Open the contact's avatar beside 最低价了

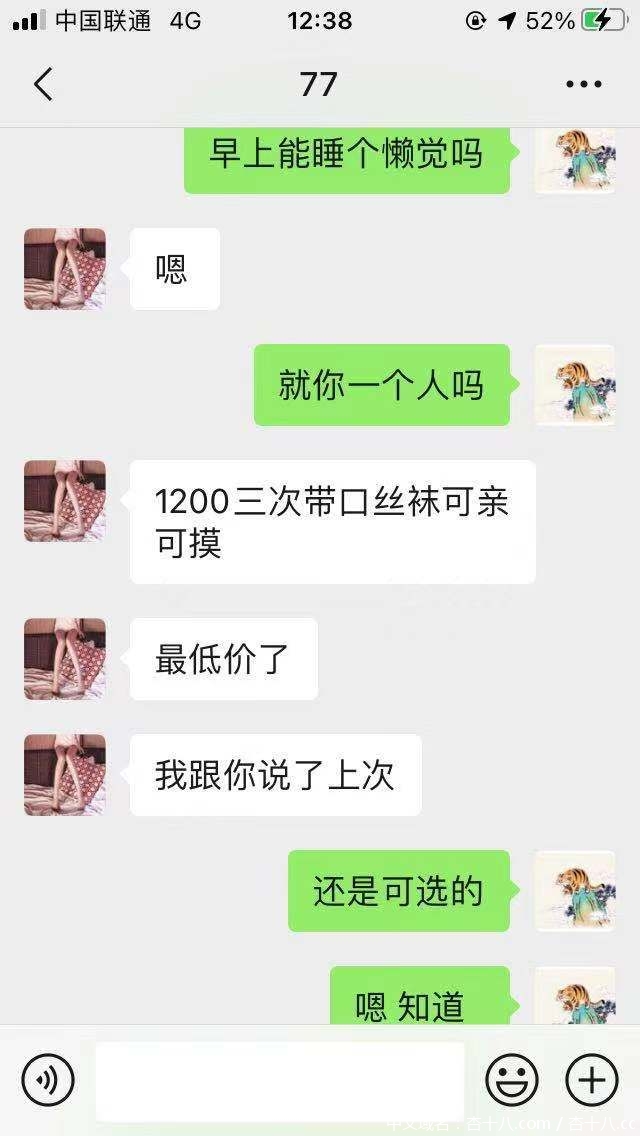pyautogui.click(x=65, y=659)
